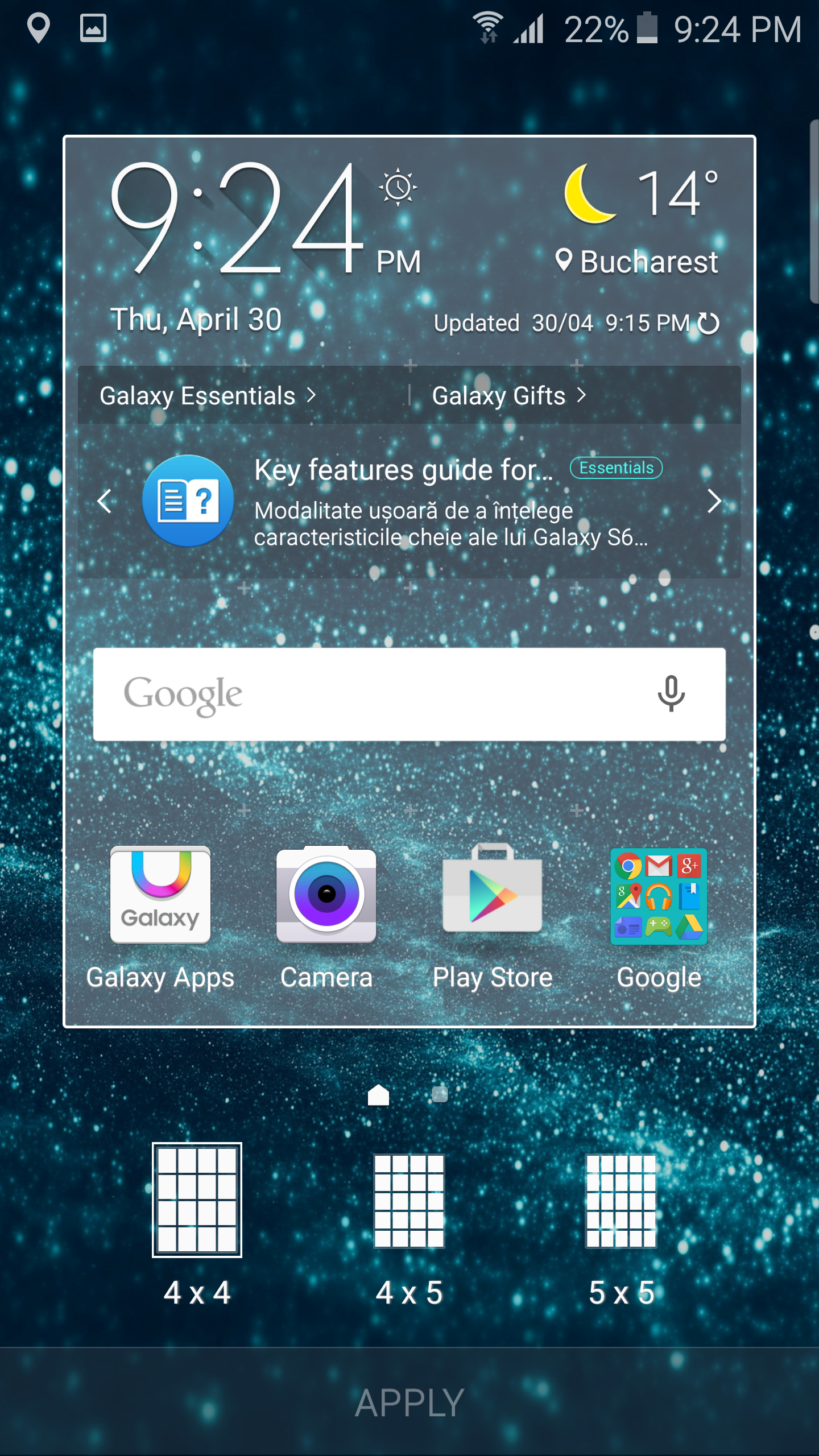Open Galaxy Essentials
The width and height of the screenshot is (819, 1456).
tap(207, 396)
